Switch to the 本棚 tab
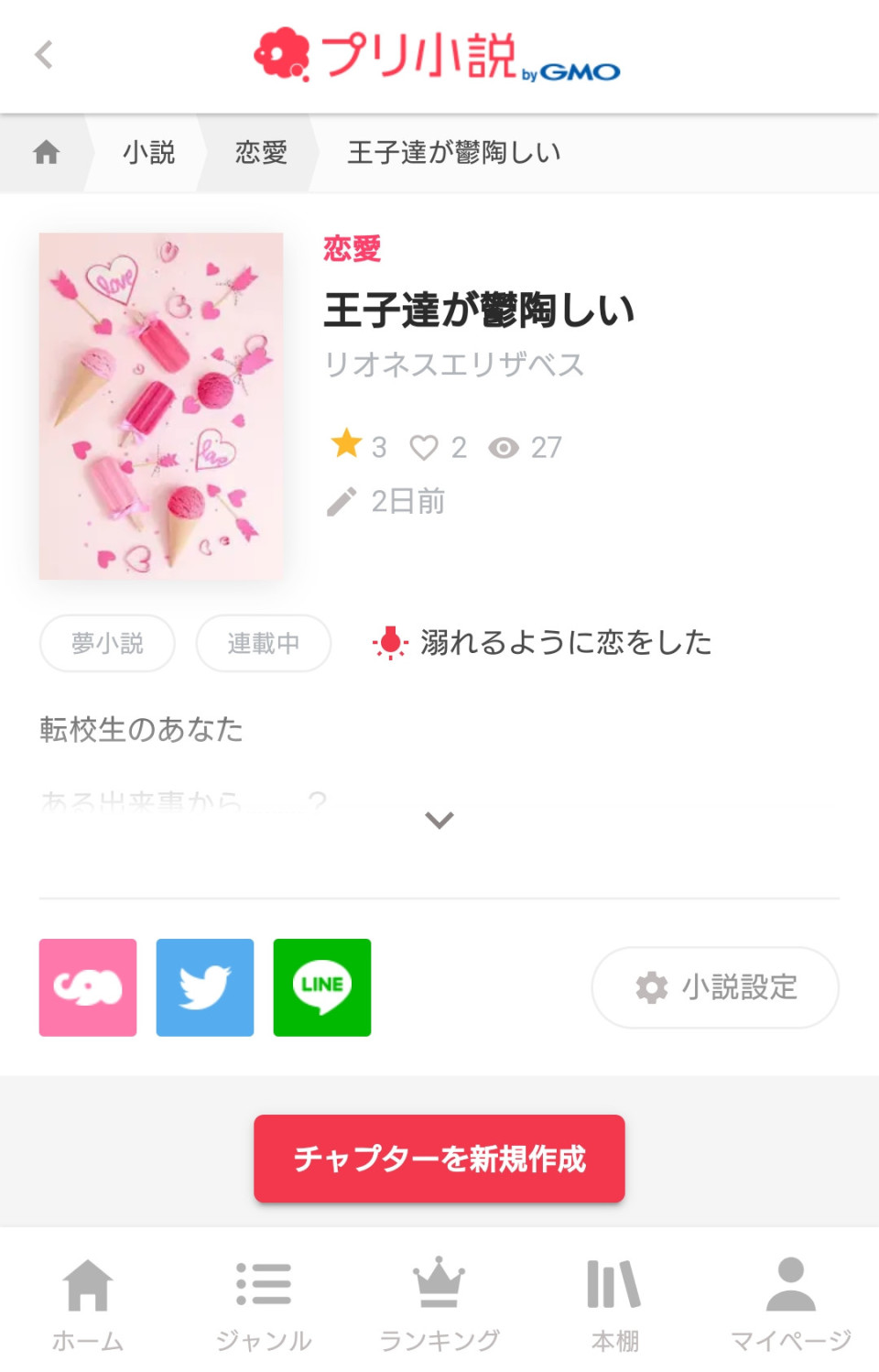 (614, 1304)
